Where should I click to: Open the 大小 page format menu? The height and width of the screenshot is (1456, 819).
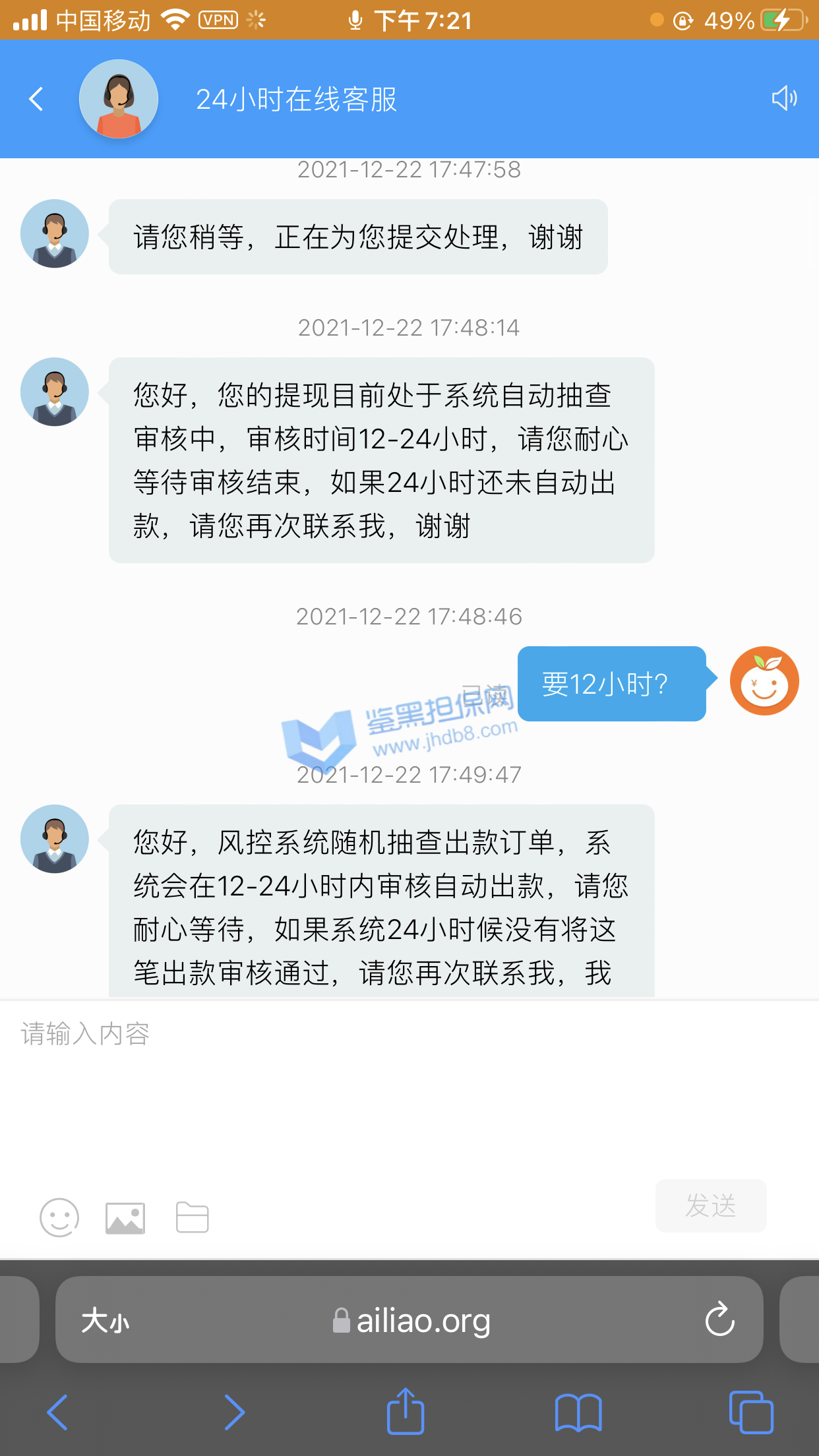106,1321
